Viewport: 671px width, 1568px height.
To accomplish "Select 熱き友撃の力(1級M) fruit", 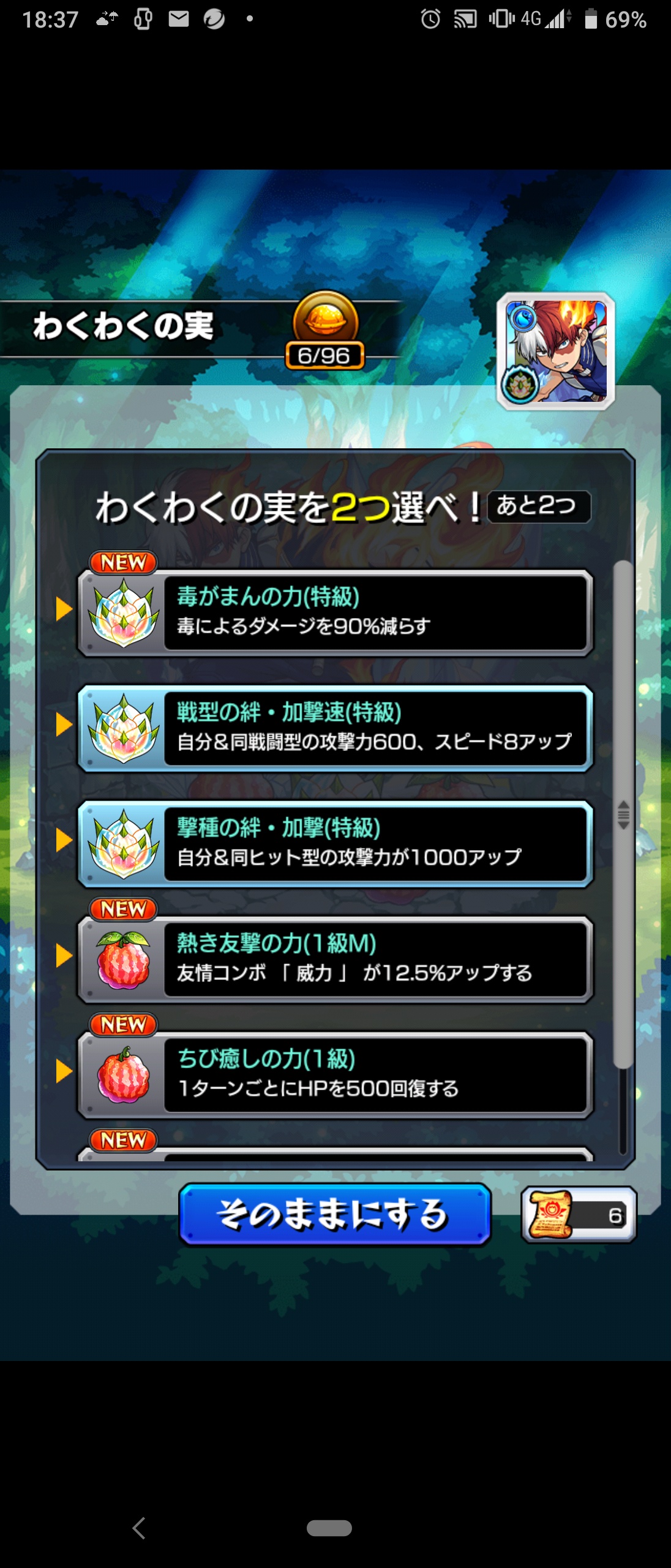I will 335,959.
